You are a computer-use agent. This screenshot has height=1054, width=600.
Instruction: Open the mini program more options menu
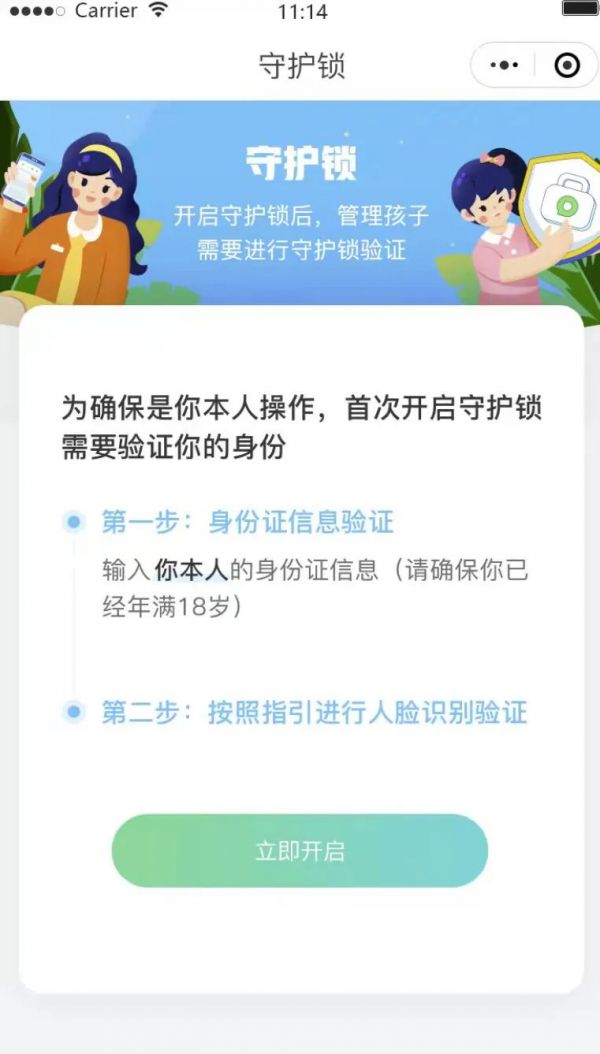click(505, 66)
